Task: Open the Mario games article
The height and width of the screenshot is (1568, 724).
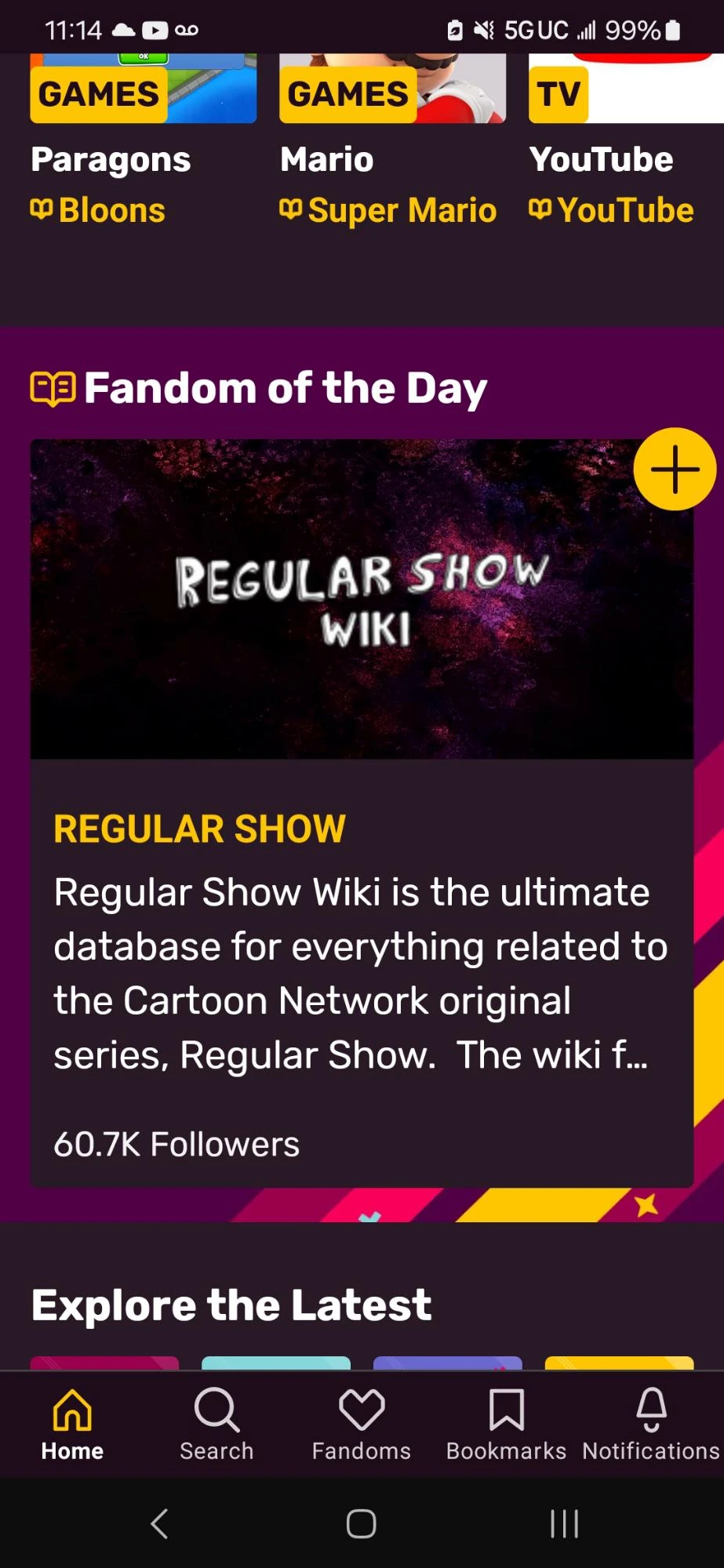Action: coord(327,159)
